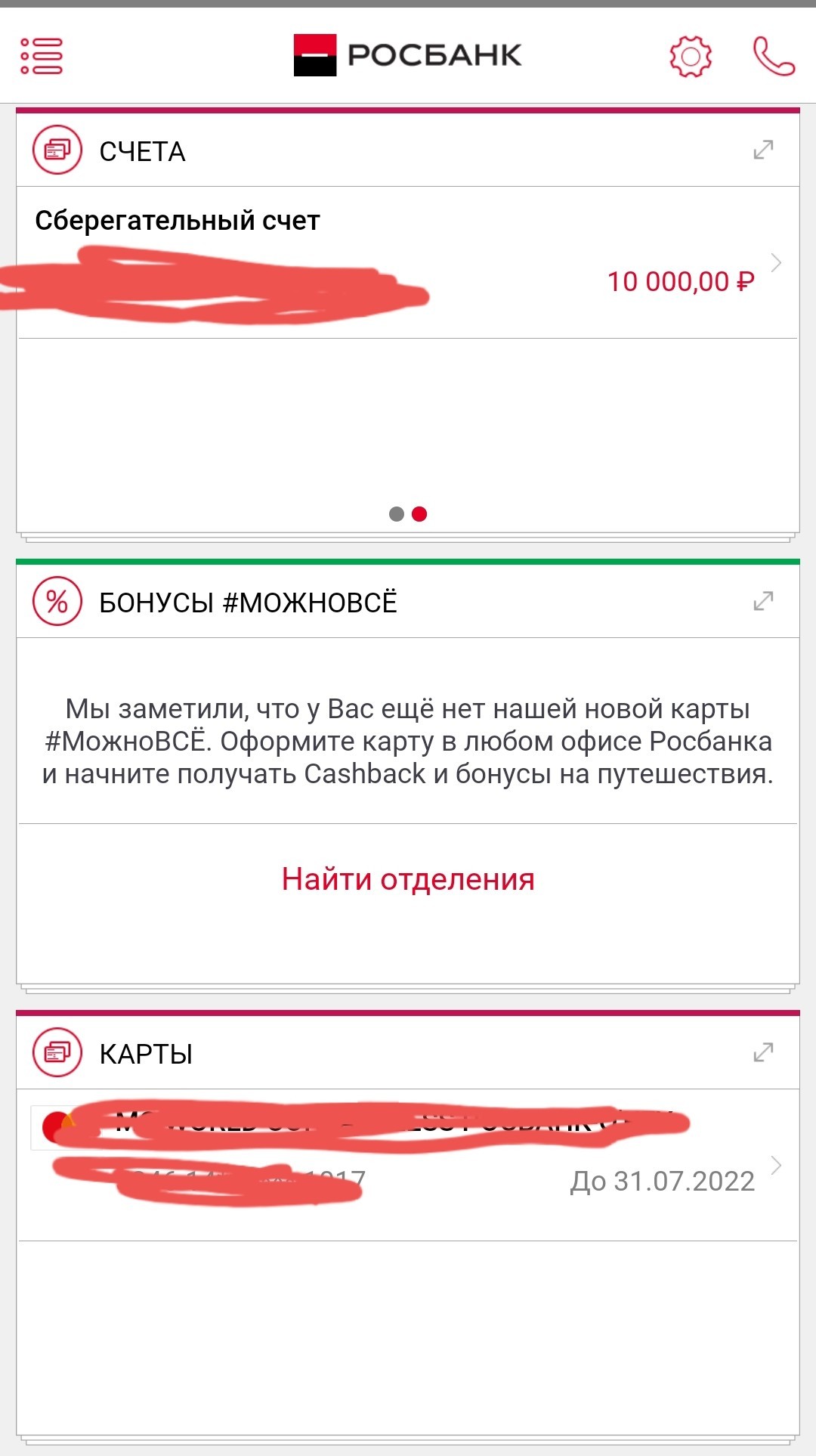
Task: Open the main menu list icon
Action: click(x=42, y=56)
